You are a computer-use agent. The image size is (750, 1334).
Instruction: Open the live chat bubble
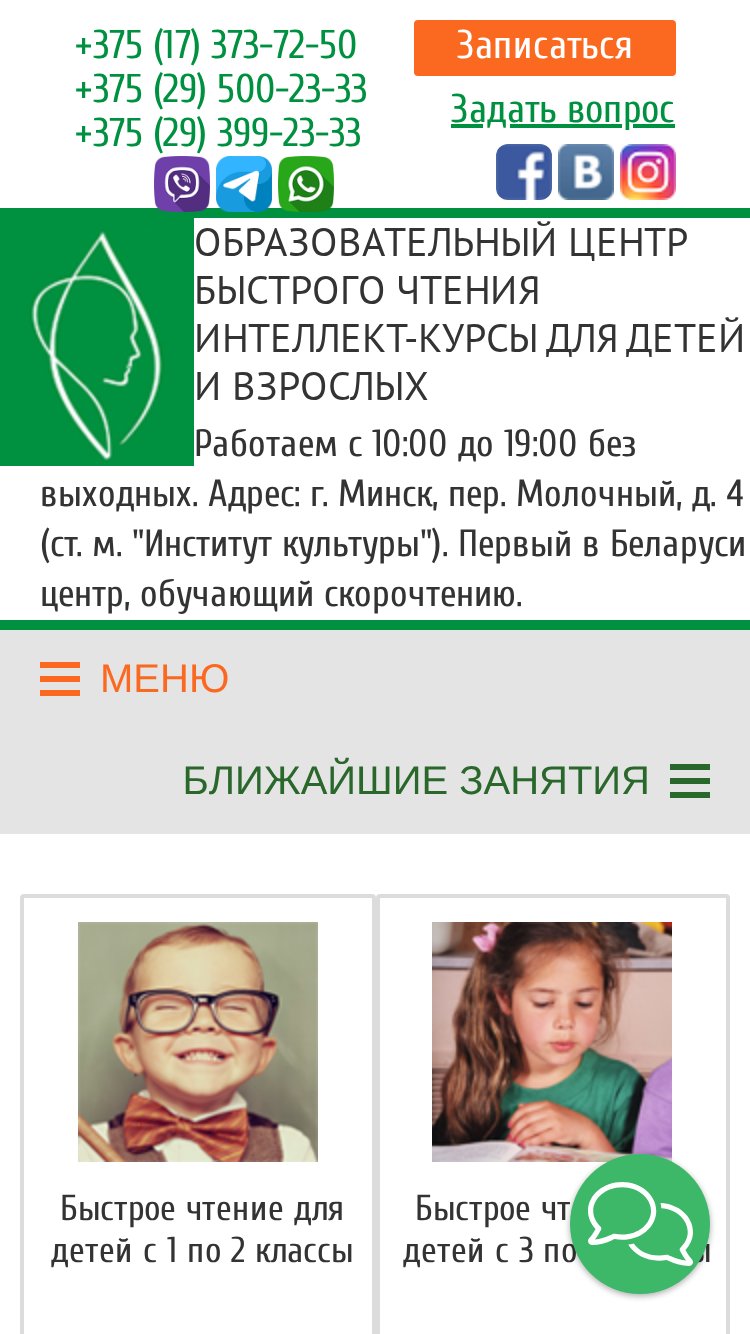click(640, 1224)
